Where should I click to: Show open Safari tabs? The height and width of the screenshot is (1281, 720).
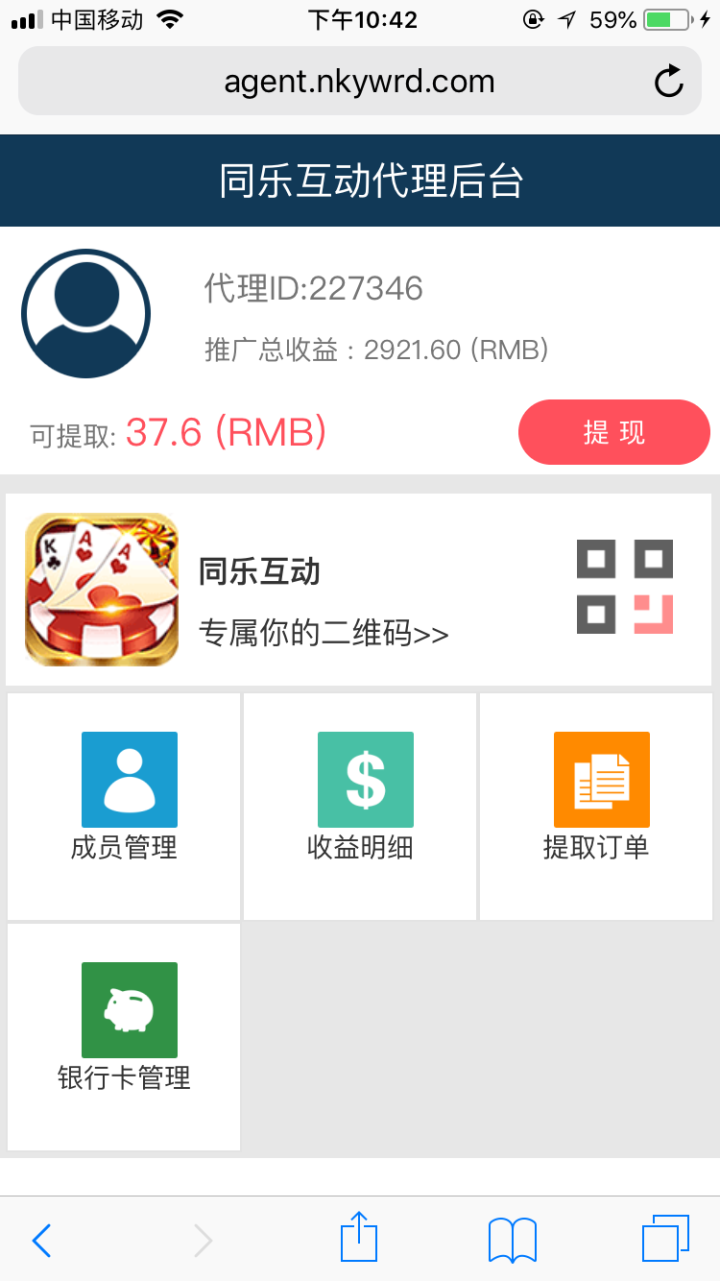665,1240
